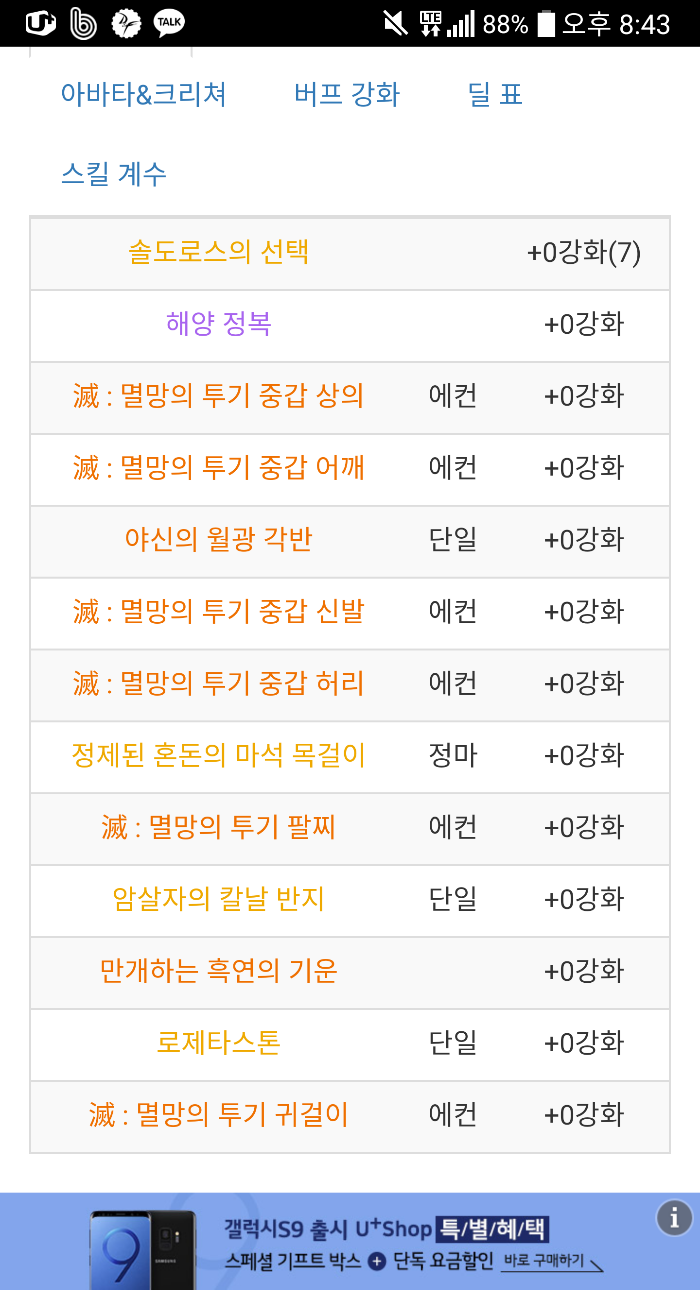Open the 버프 강화 tab
Viewport: 700px width, 1298px height.
pos(346,95)
